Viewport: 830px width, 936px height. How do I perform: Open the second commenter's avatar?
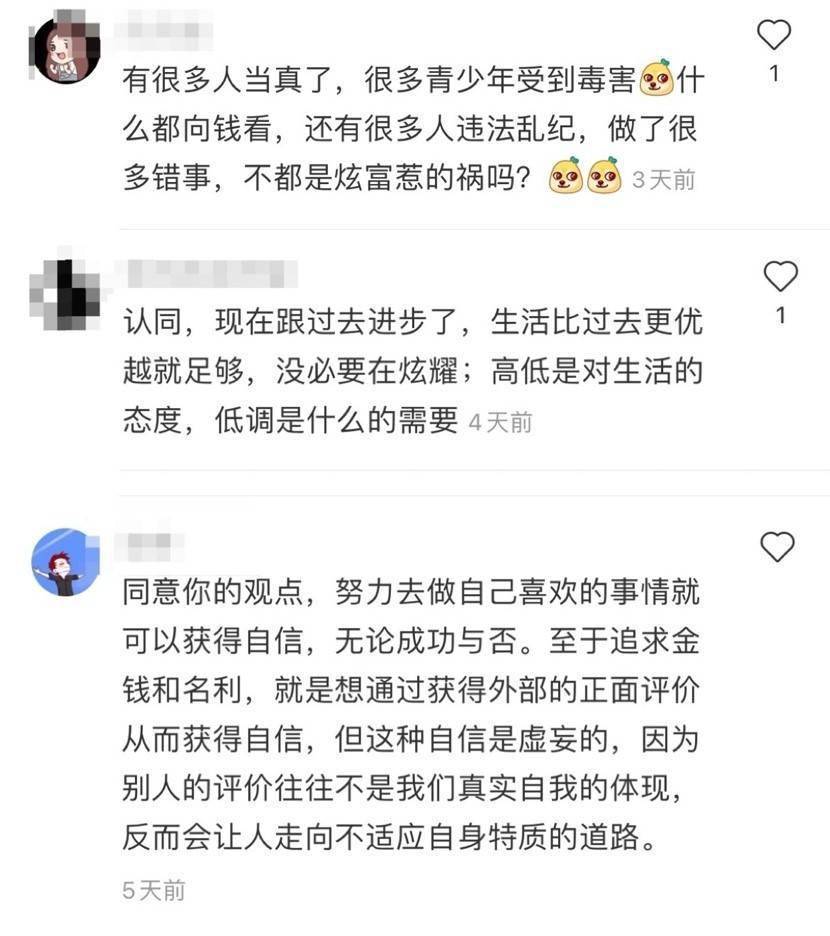pyautogui.click(x=64, y=288)
